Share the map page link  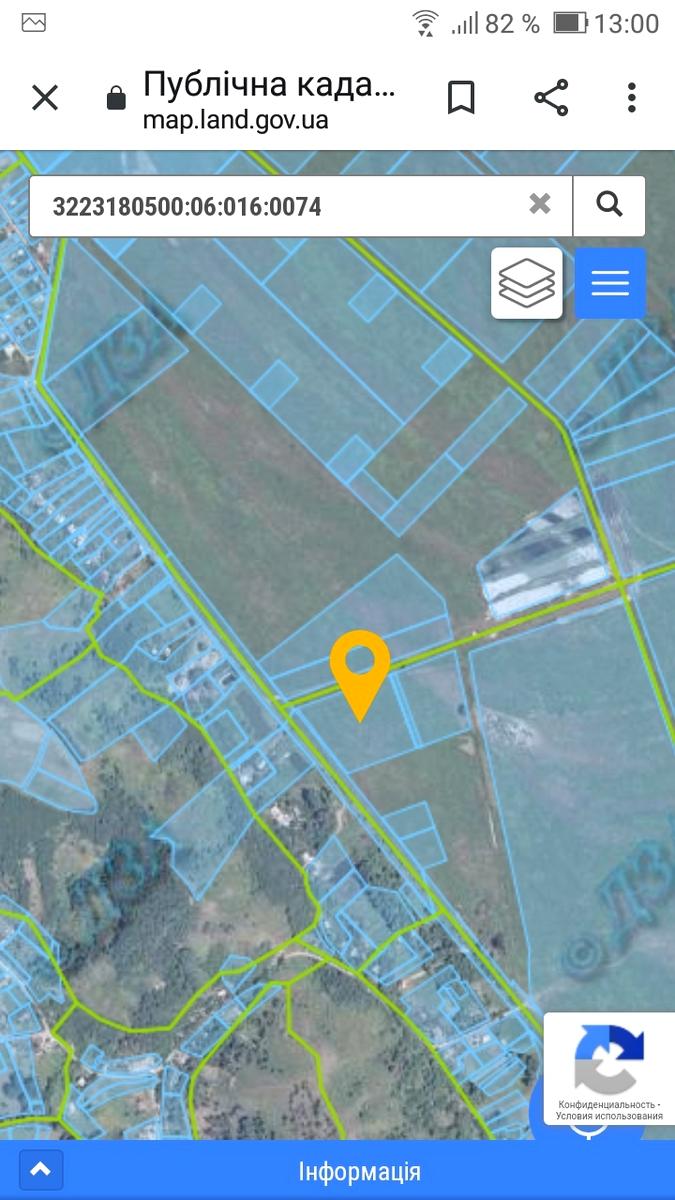[x=551, y=98]
